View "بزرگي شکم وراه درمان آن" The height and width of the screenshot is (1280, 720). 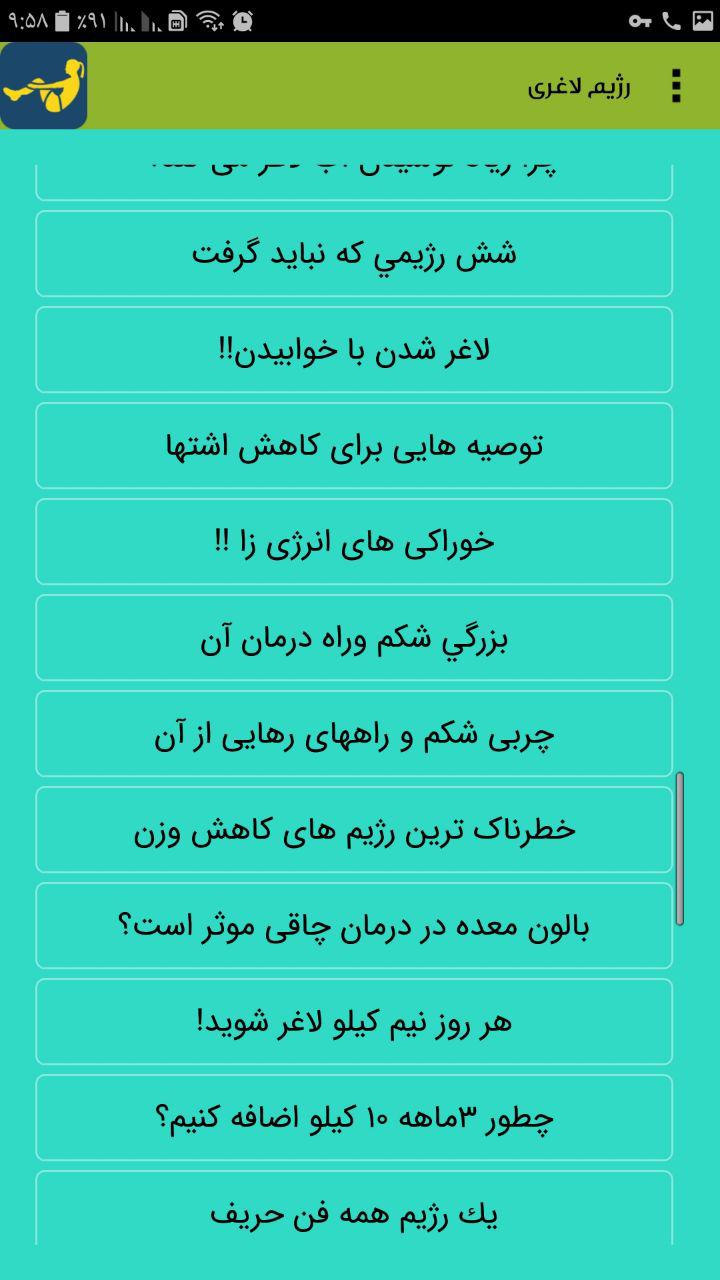coord(354,638)
